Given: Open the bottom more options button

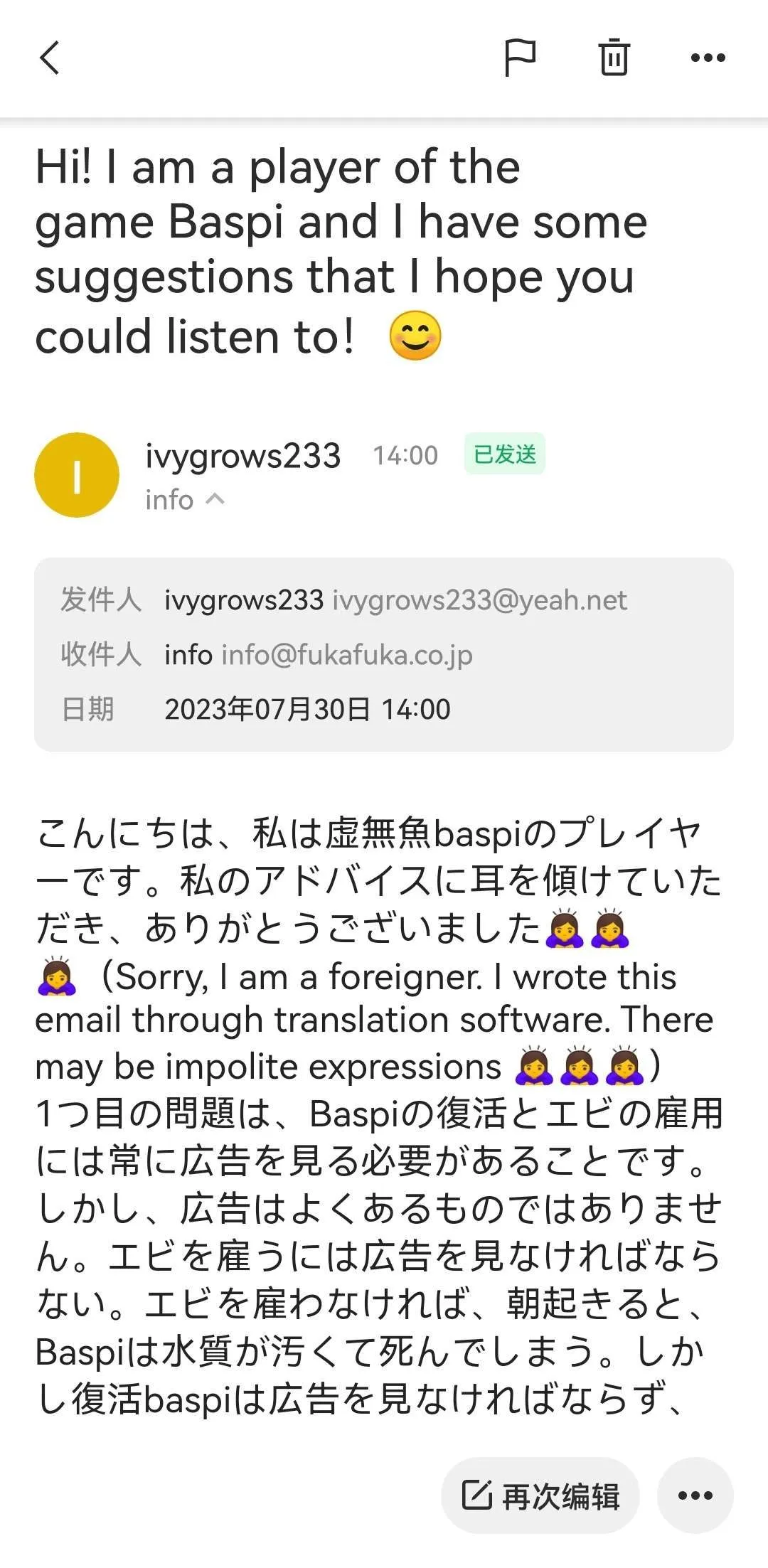Looking at the screenshot, I should pos(695,1495).
